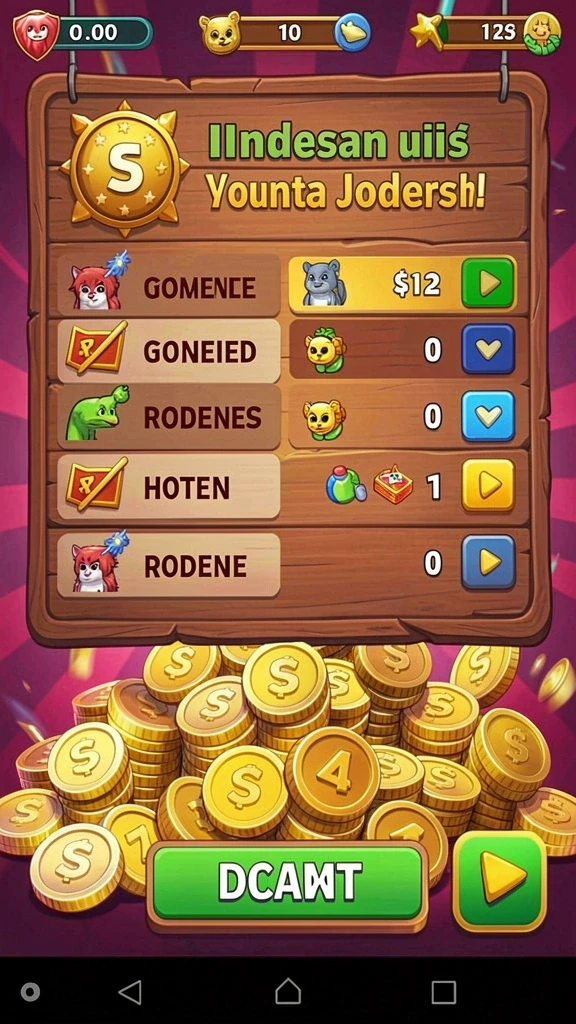The image size is (576, 1024).
Task: Tap the dark blue heart button in GONEIED row
Action: tap(488, 349)
